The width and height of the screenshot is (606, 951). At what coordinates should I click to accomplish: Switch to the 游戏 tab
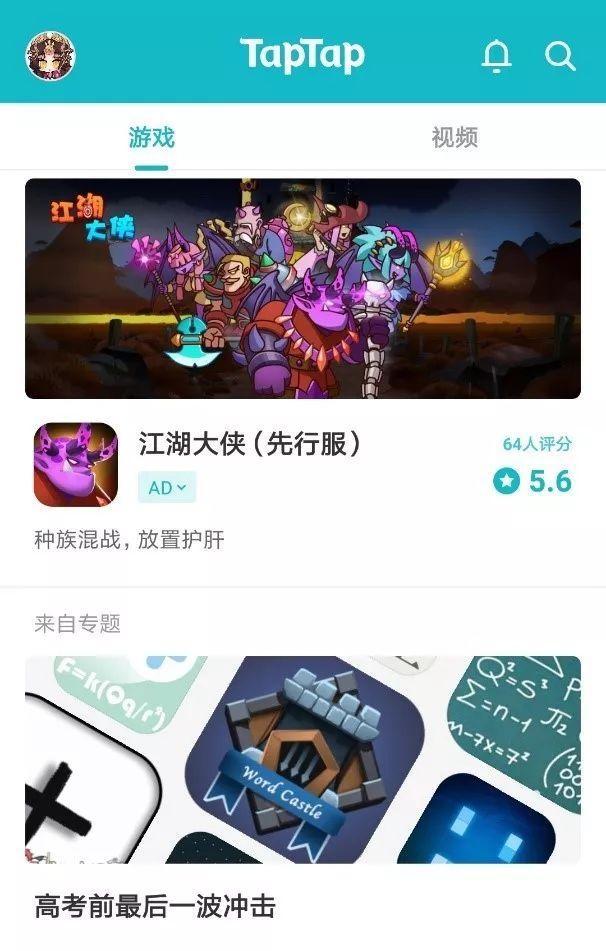click(x=152, y=137)
